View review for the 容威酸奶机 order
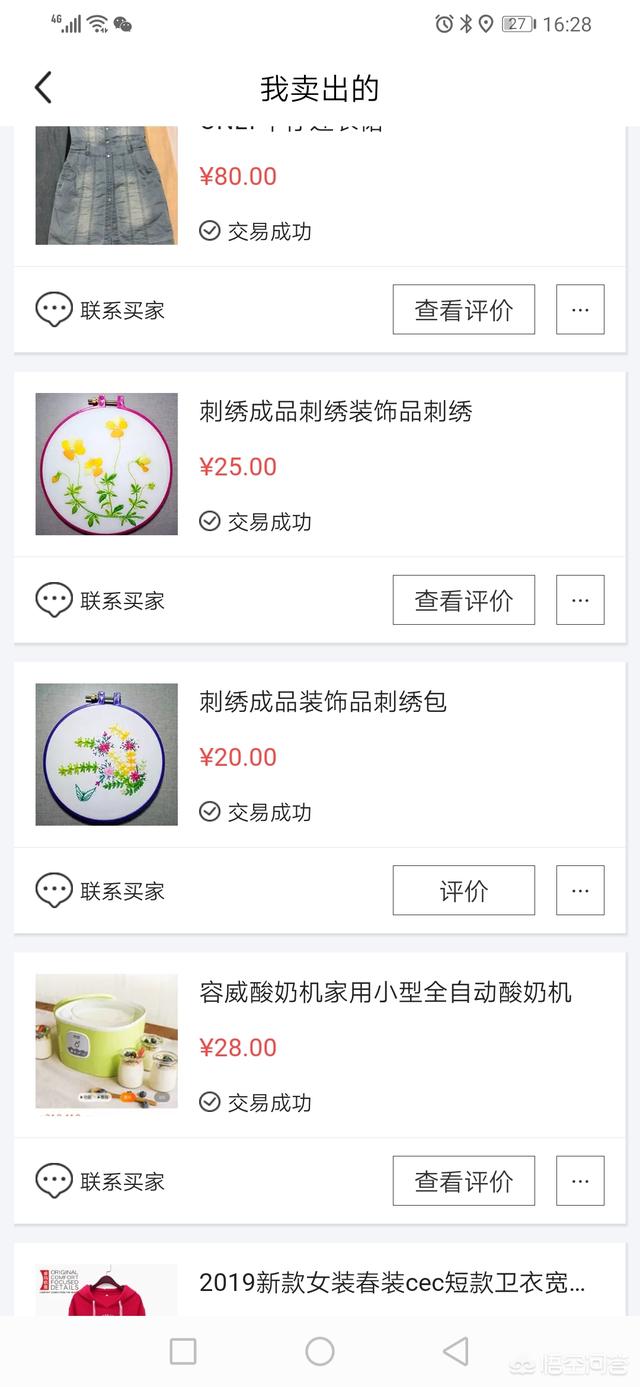 (x=463, y=1181)
